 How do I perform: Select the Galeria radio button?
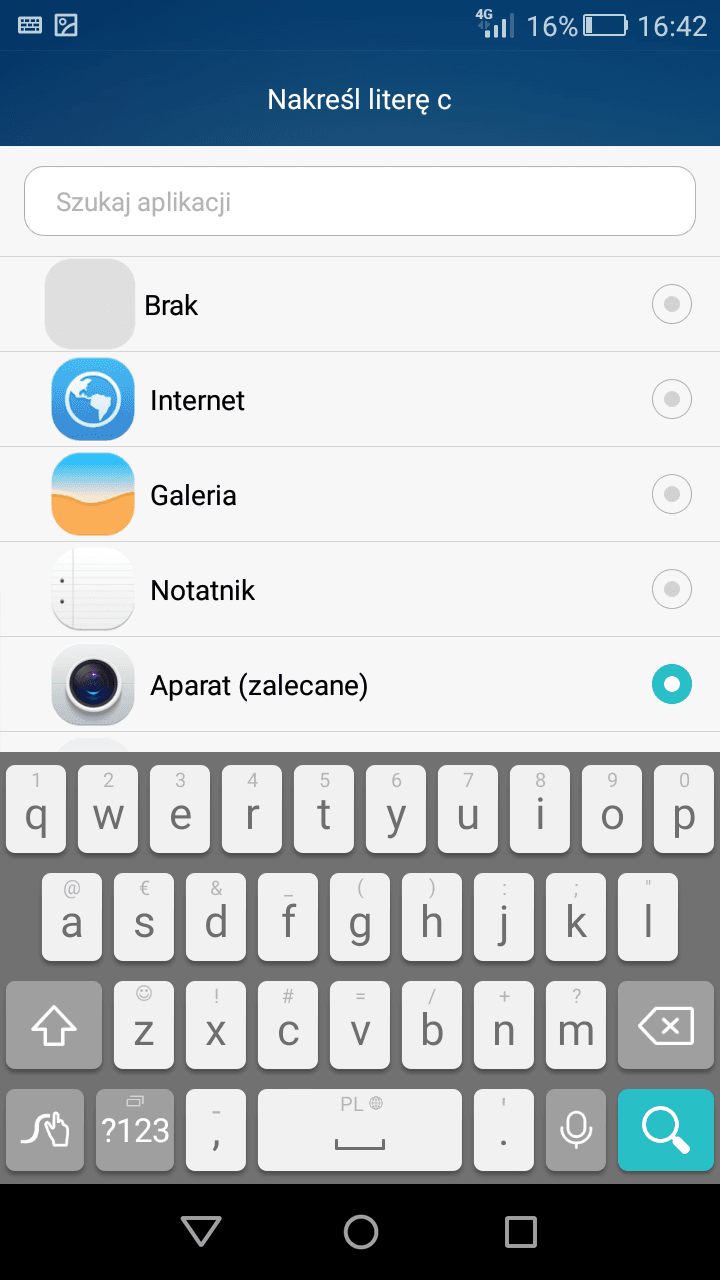[672, 494]
